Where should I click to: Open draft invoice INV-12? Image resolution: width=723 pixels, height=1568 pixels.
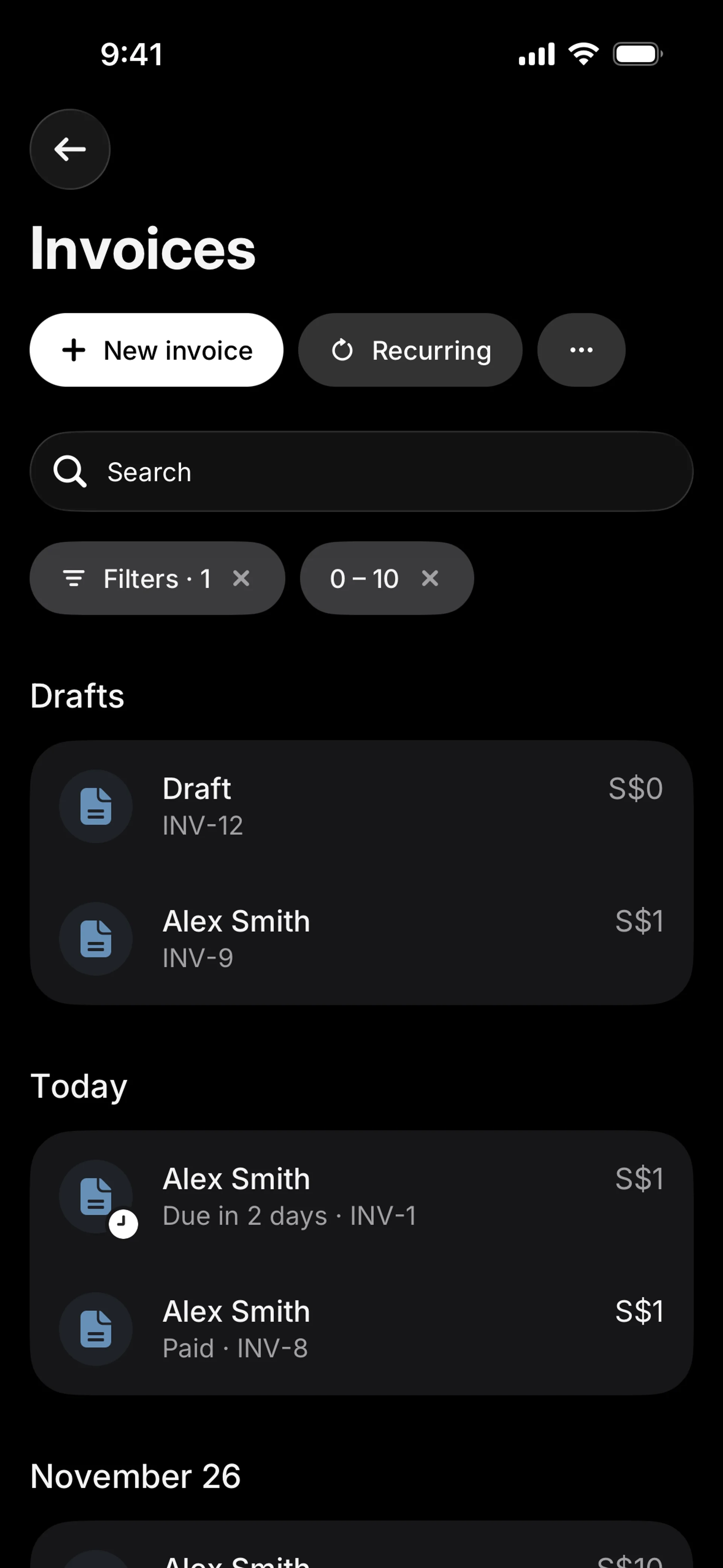click(361, 807)
